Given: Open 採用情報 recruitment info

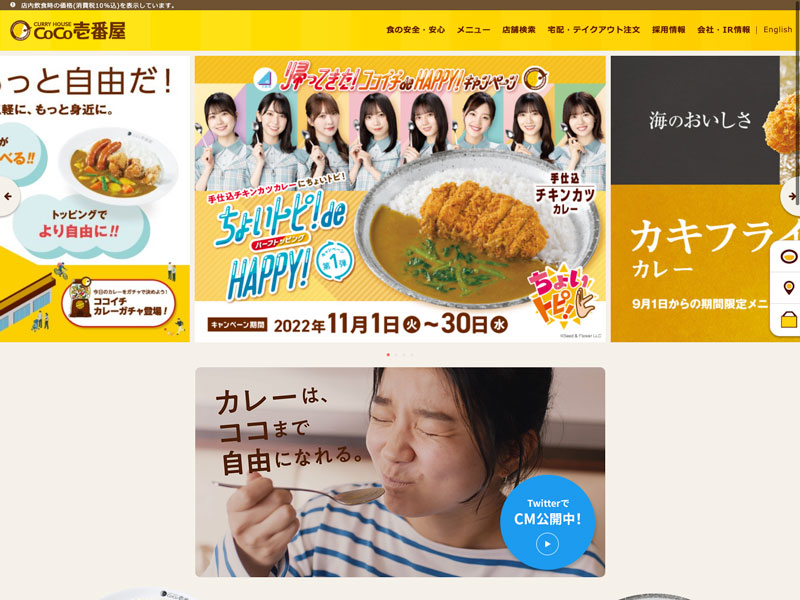Looking at the screenshot, I should coord(668,30).
